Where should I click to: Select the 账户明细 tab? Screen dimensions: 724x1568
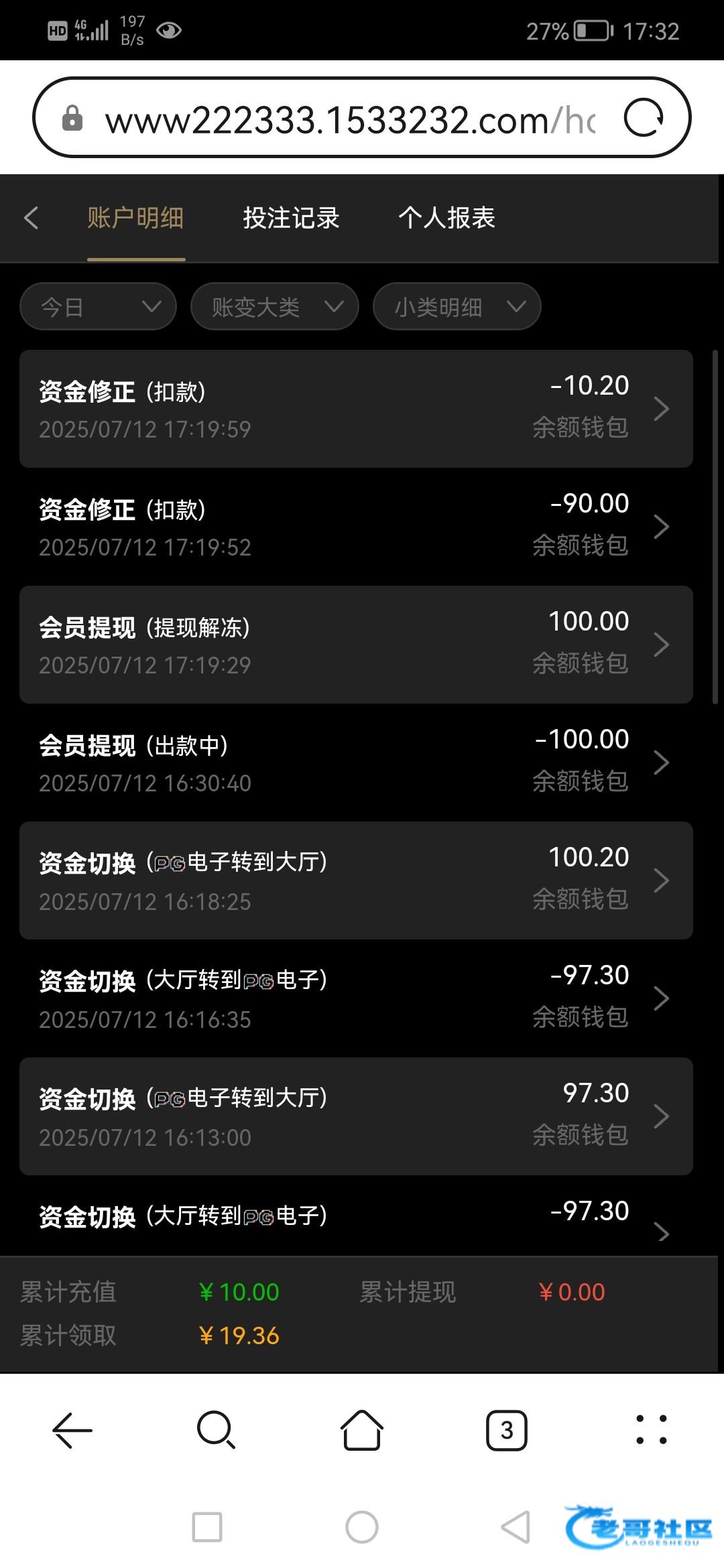point(135,218)
